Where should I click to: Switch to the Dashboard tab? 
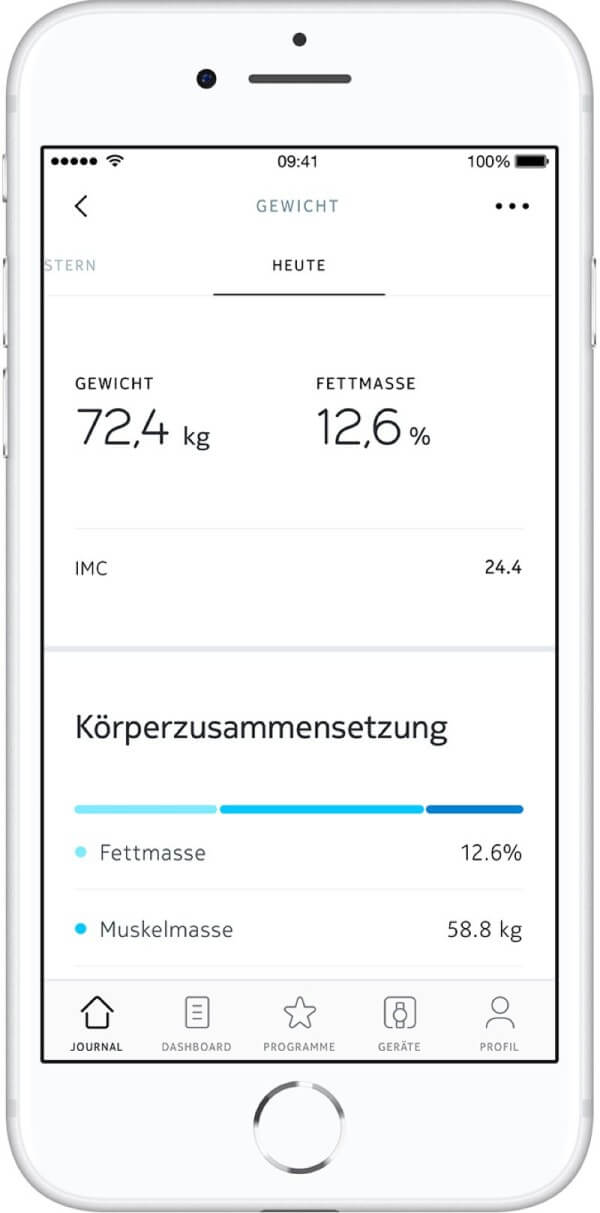click(197, 1024)
